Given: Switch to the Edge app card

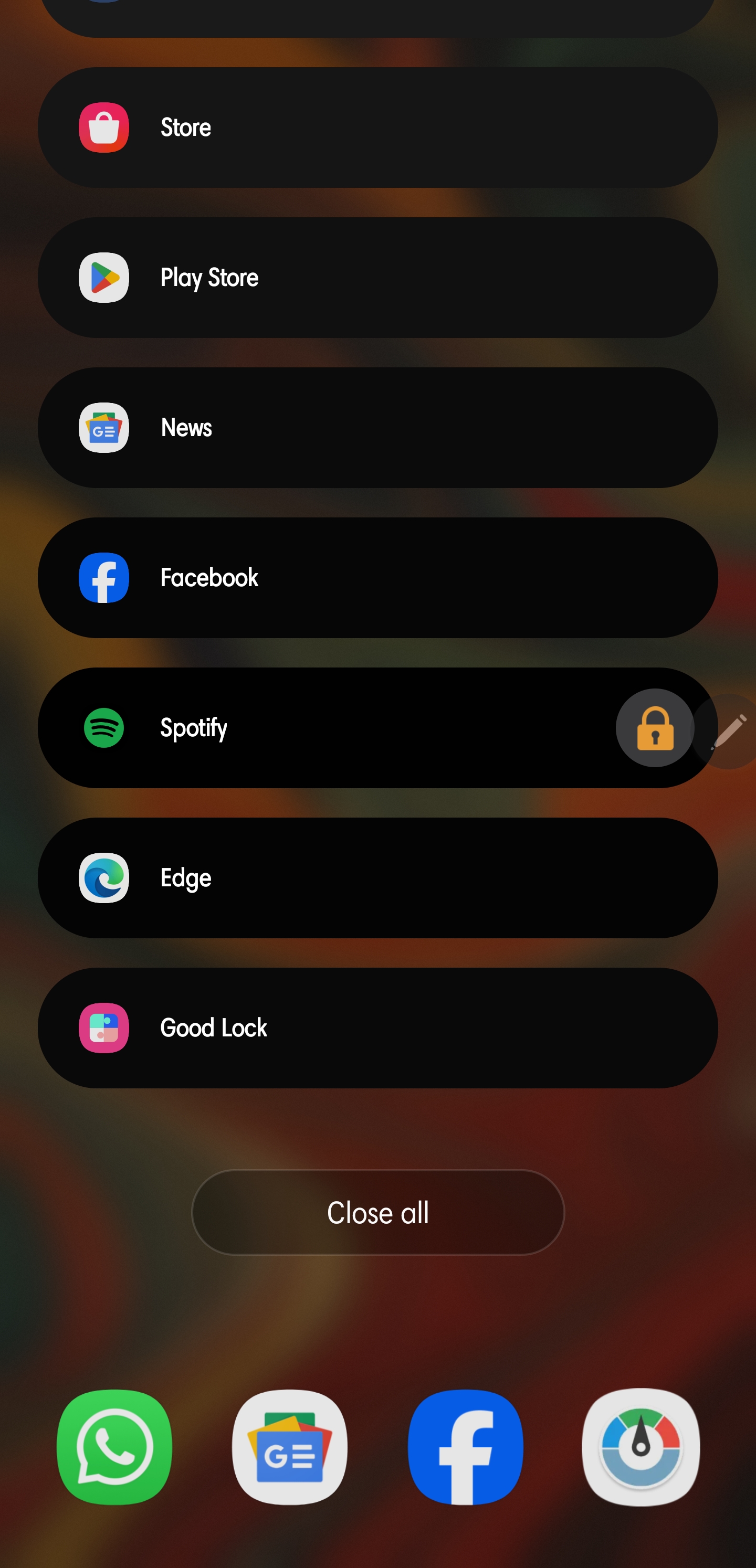Looking at the screenshot, I should pyautogui.click(x=377, y=877).
